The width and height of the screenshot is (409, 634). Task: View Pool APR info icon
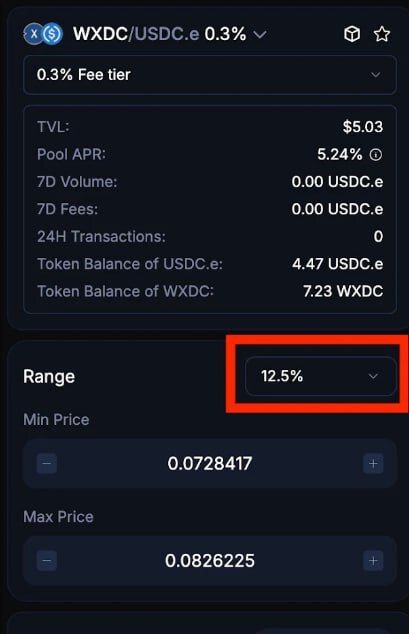[376, 154]
